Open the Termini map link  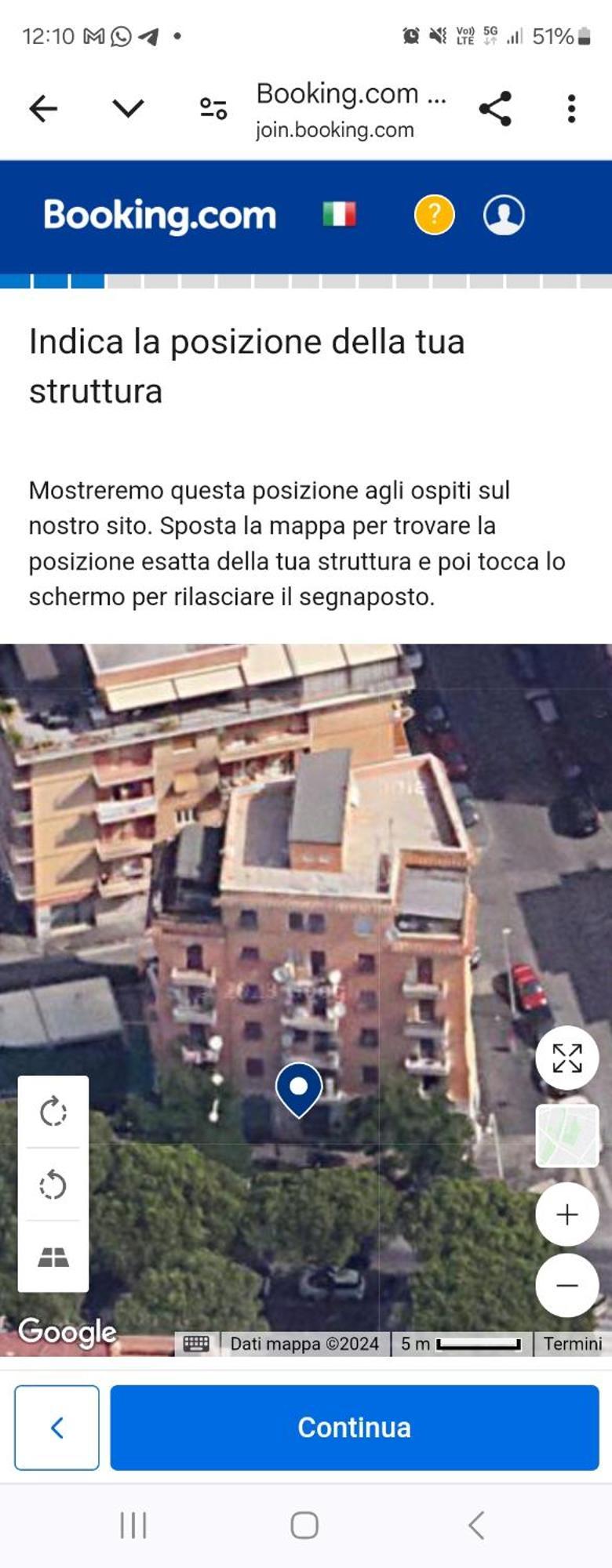pyautogui.click(x=573, y=1344)
